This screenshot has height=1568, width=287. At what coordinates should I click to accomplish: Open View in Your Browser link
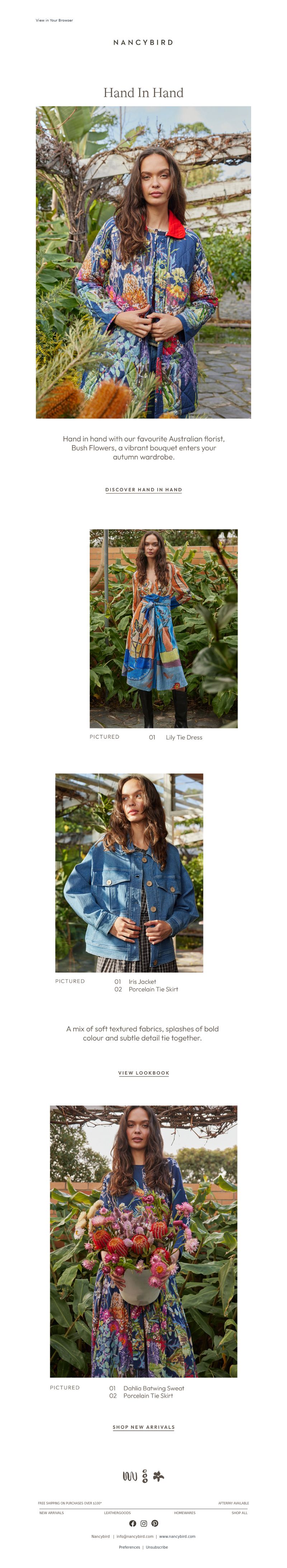pos(54,20)
